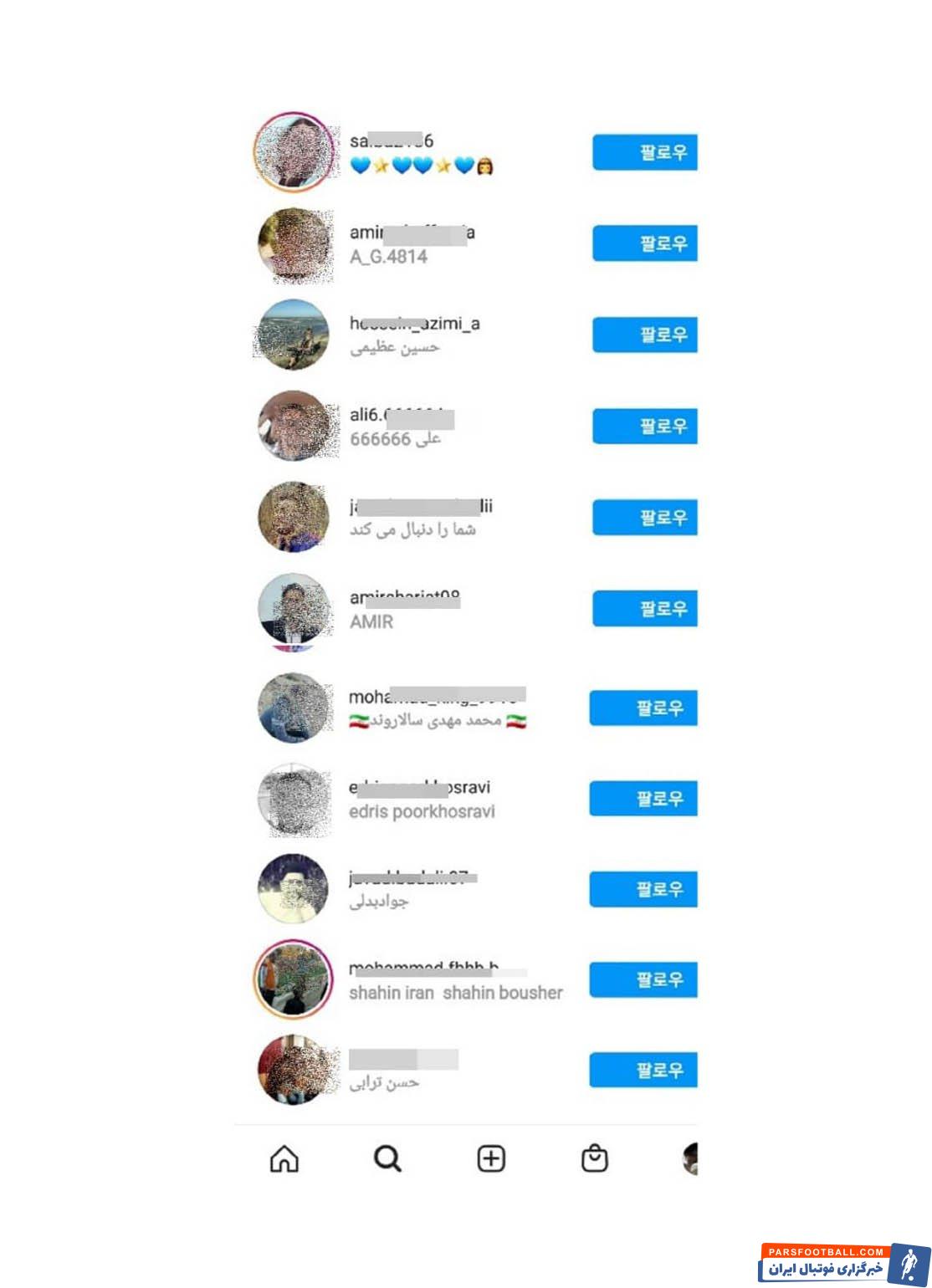Open the Shop bag tab
The width and height of the screenshot is (932, 1288).
click(595, 1159)
